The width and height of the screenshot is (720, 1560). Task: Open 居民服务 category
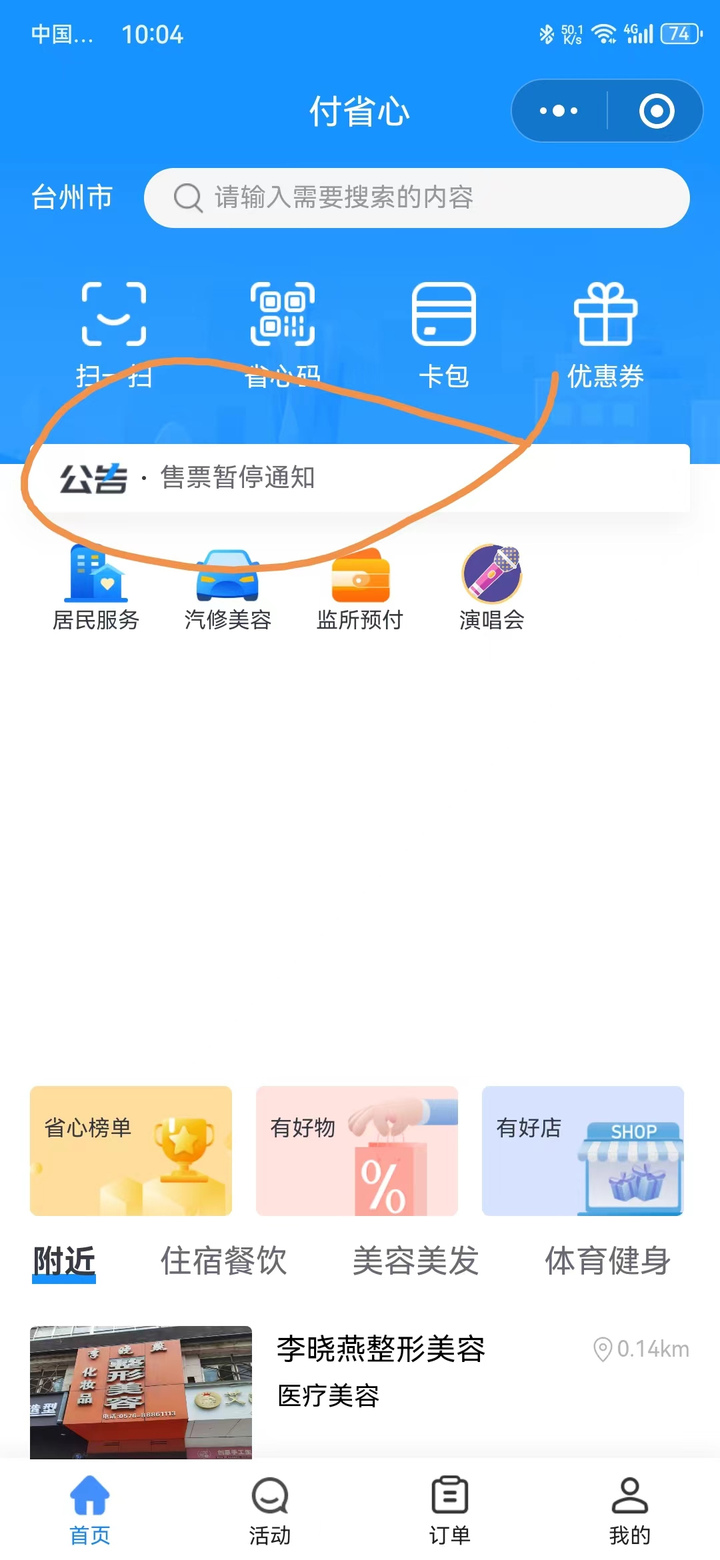coord(96,588)
